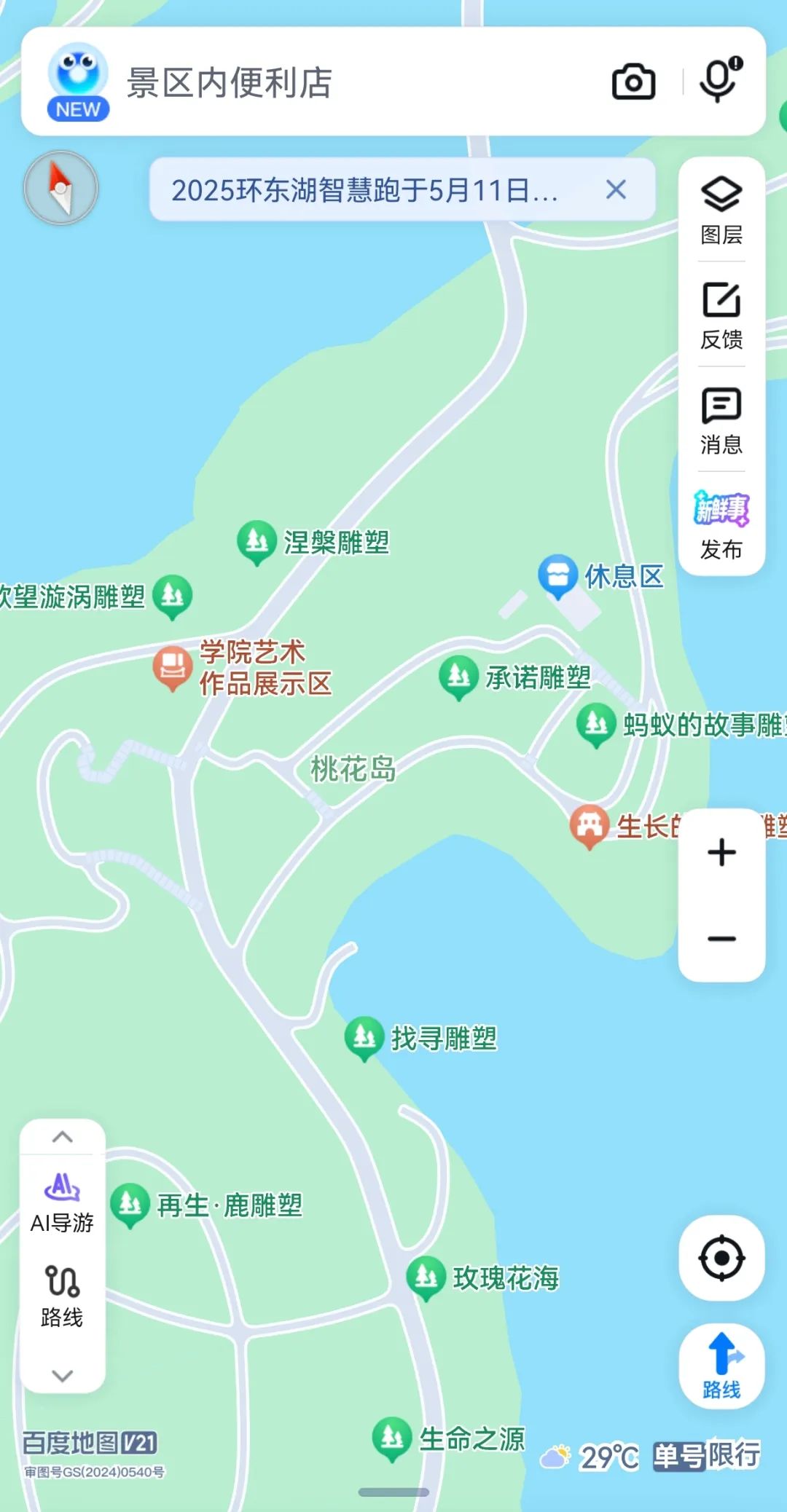Screen dimensions: 787x1512
Task: Select the 涅槃雕塑 map marker
Action: pyautogui.click(x=257, y=541)
